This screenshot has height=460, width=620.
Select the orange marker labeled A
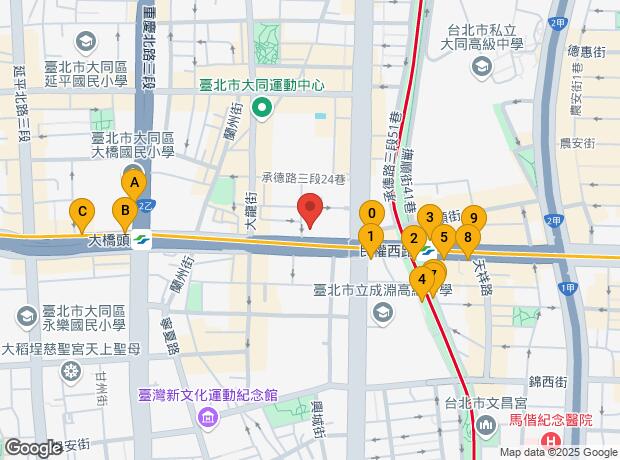(x=134, y=183)
